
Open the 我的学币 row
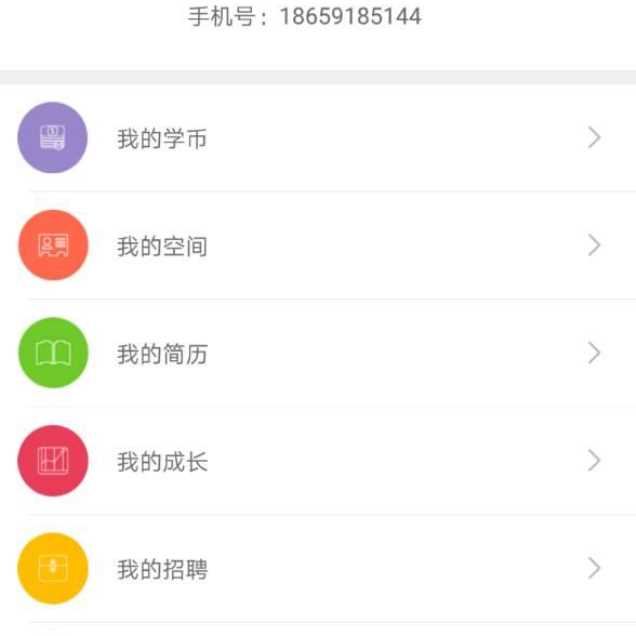click(x=162, y=138)
